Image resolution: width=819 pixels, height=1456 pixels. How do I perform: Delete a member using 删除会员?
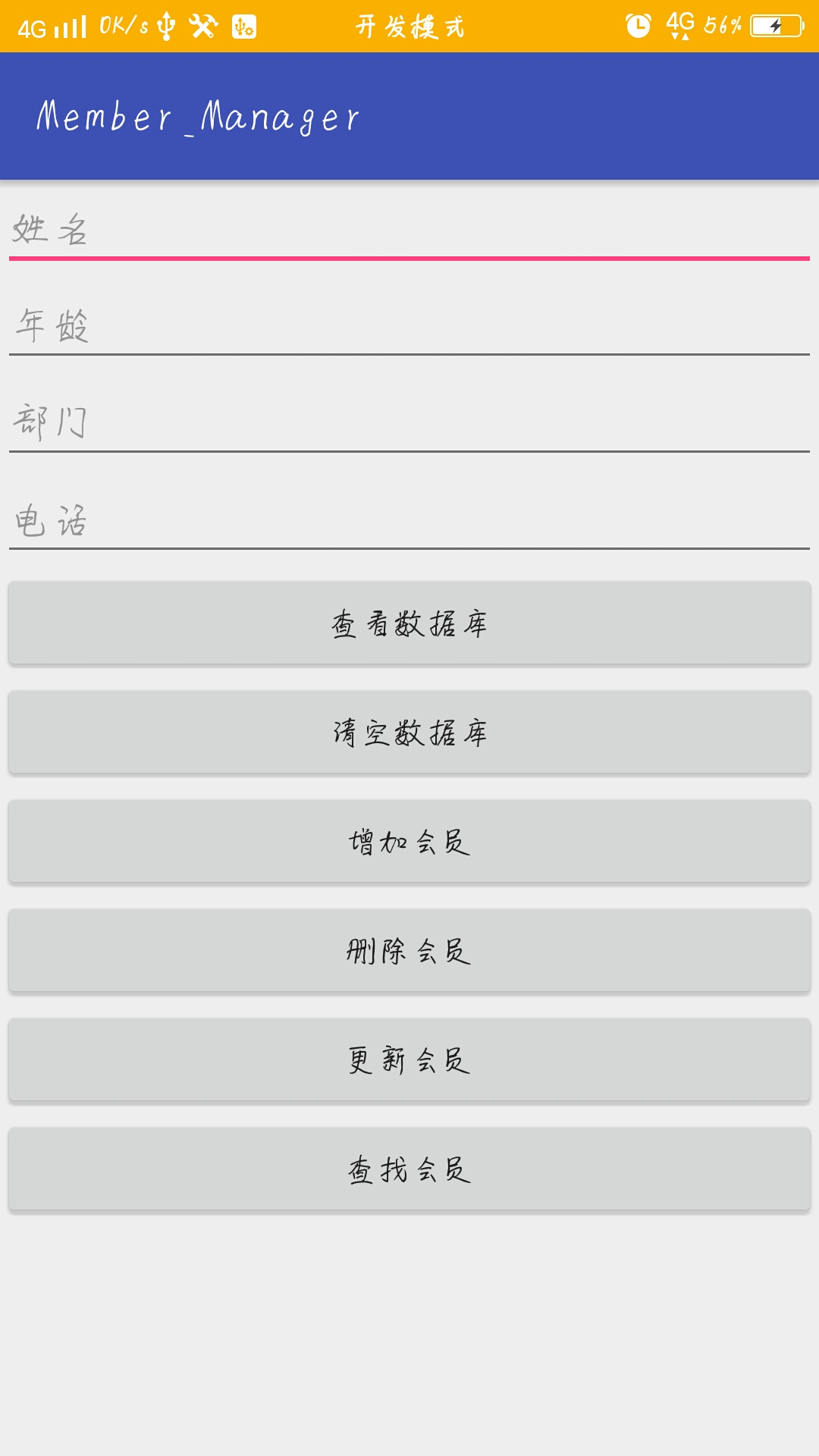pyautogui.click(x=409, y=951)
